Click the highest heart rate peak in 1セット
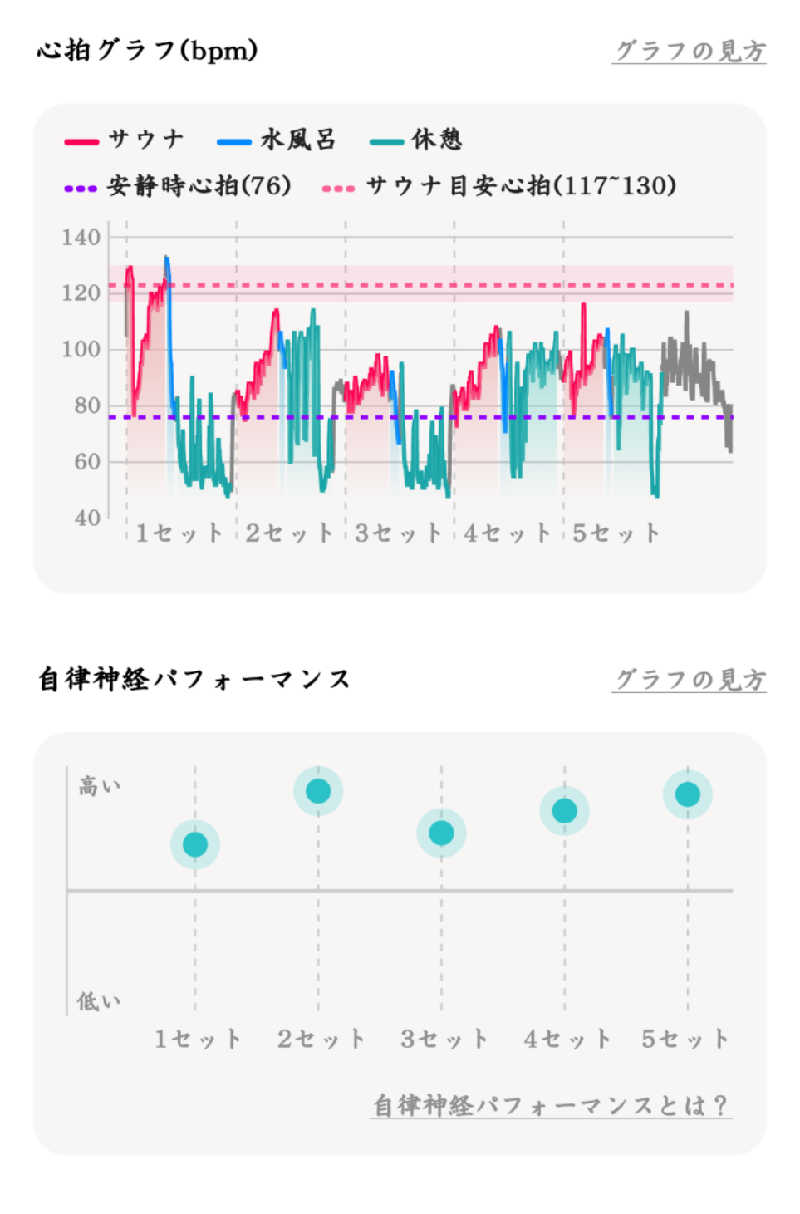Screen dimensions: 800x1214 pyautogui.click(x=166, y=258)
